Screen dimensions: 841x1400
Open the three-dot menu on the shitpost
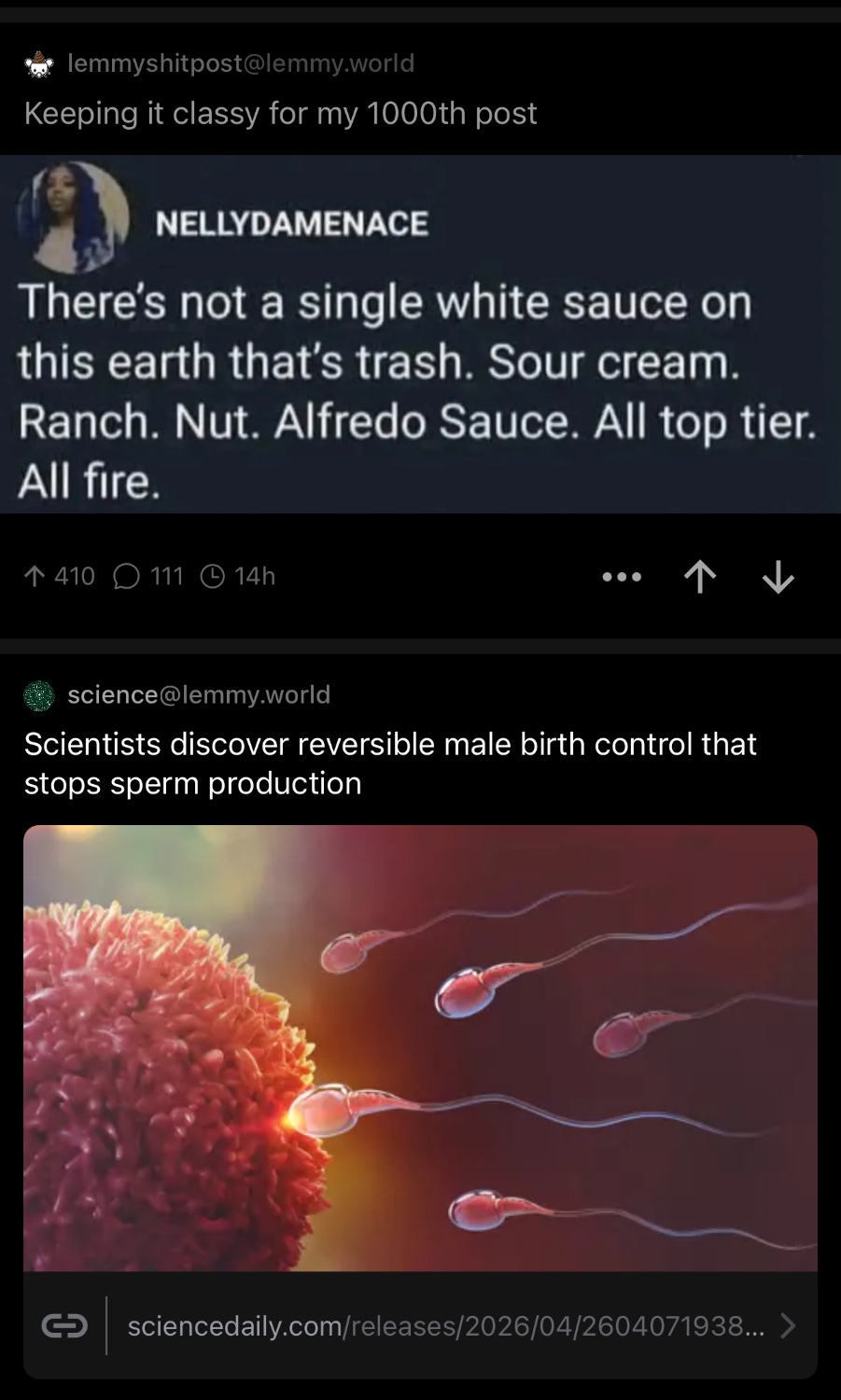[622, 577]
